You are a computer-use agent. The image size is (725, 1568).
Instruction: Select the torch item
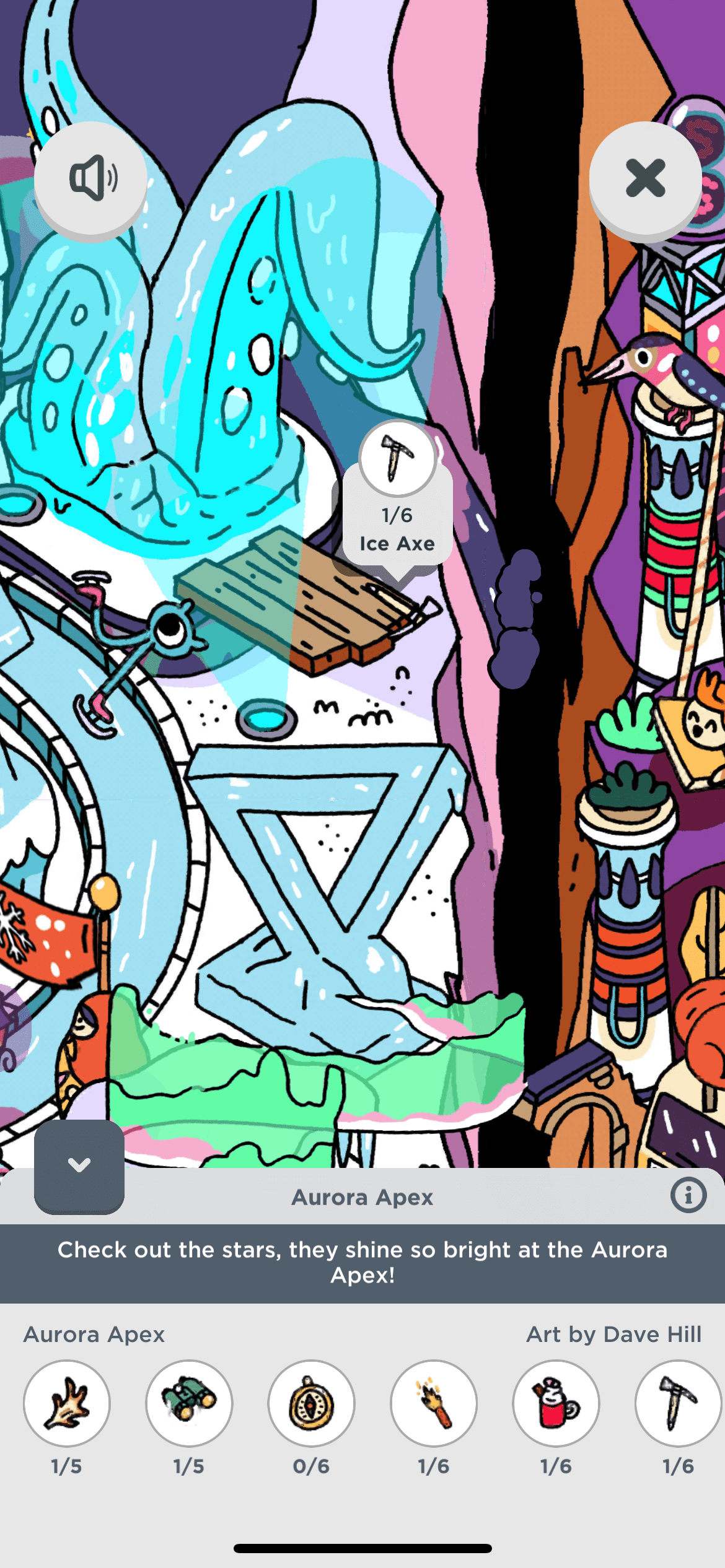point(434,1403)
